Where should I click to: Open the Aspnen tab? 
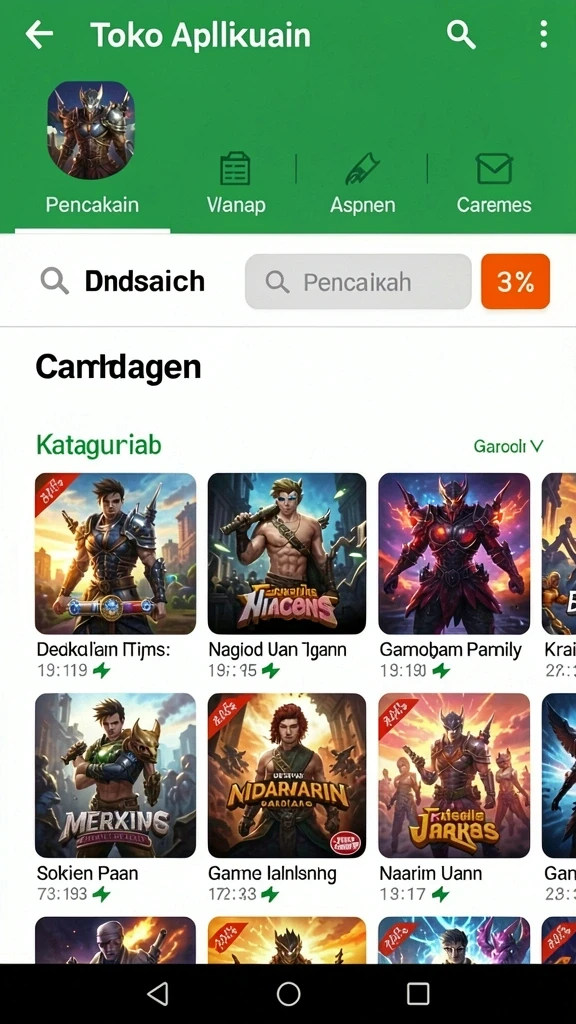tap(362, 183)
